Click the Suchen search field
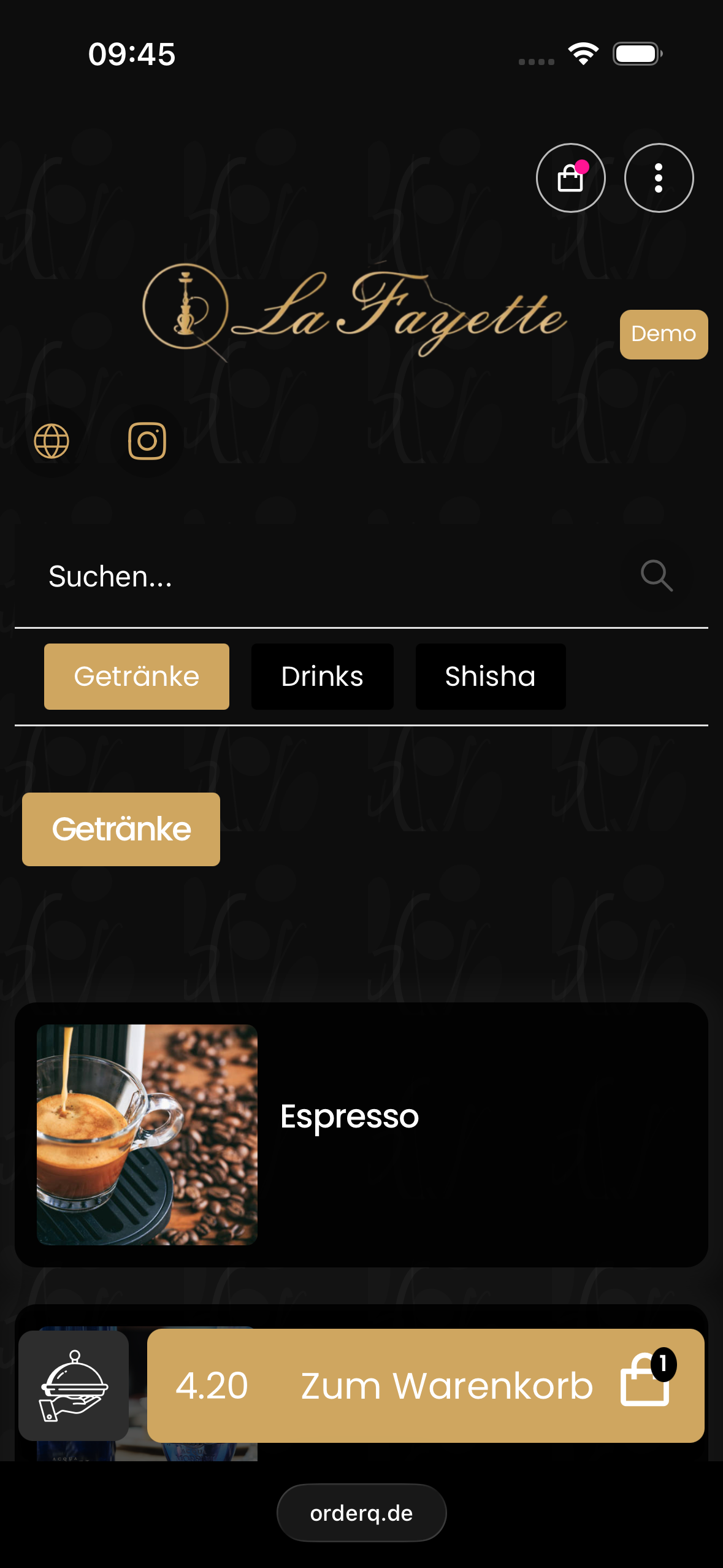Screen dimensions: 723x1568 click(245, 575)
